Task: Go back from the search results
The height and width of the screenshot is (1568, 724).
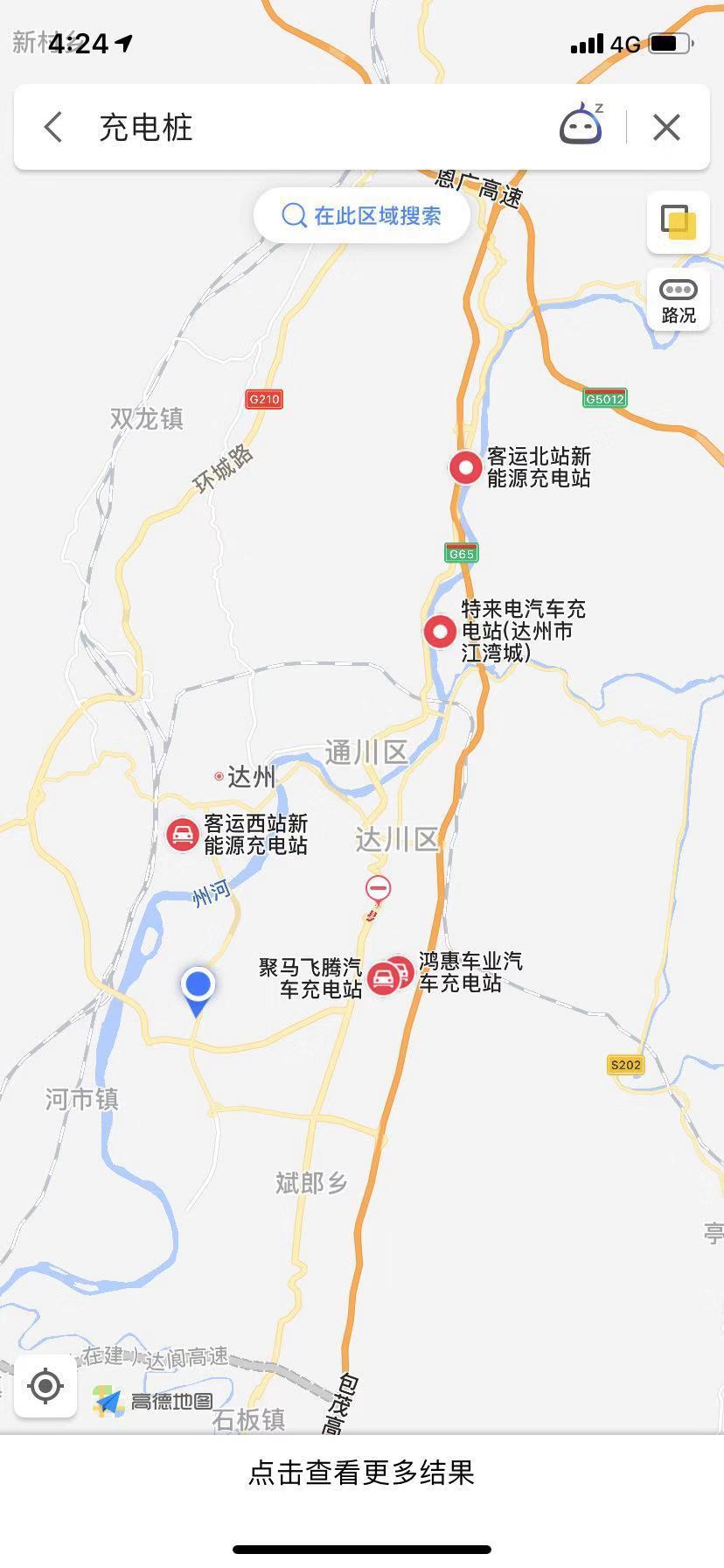Action: [x=53, y=128]
